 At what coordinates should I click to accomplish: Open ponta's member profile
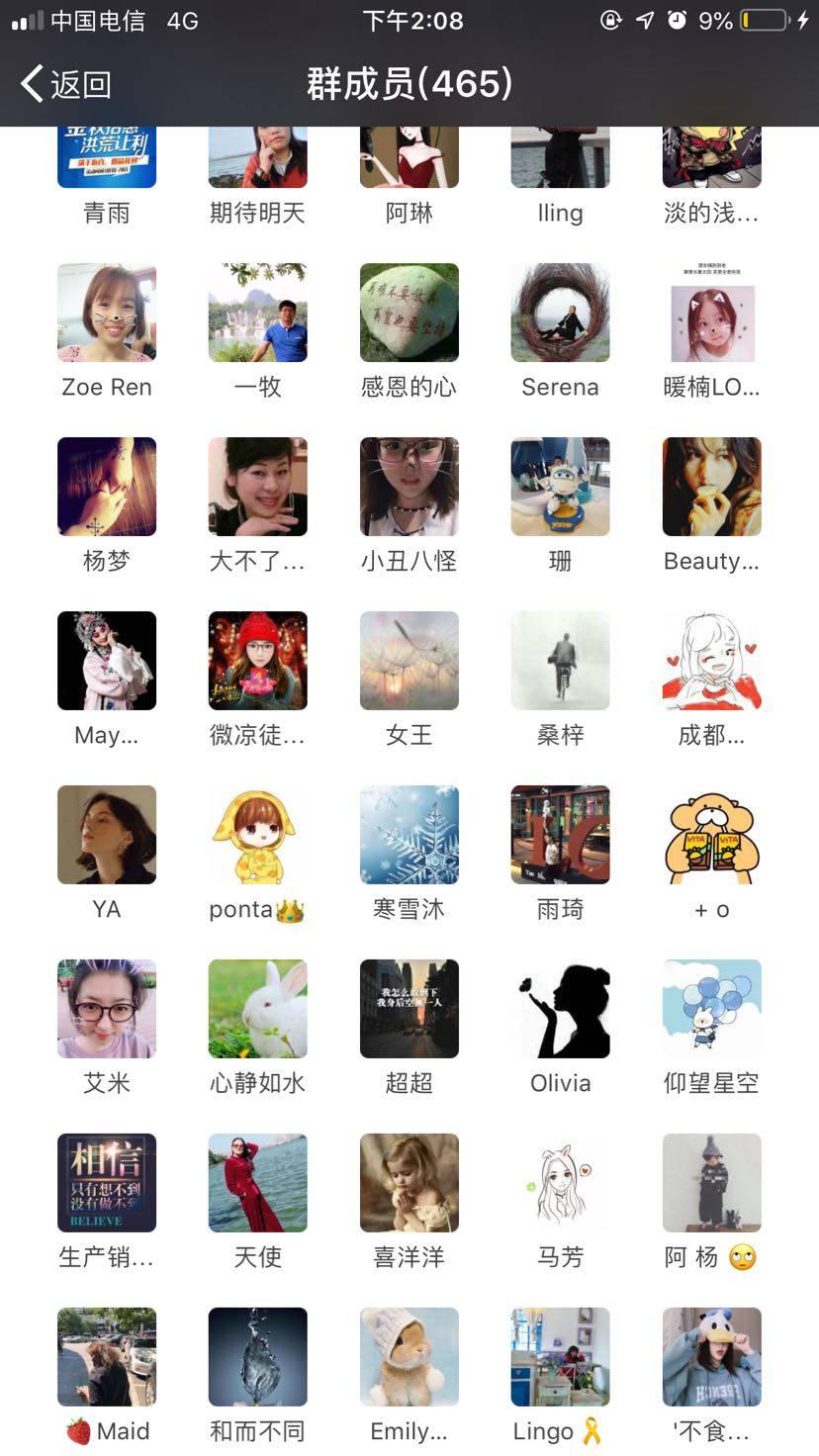(x=258, y=835)
